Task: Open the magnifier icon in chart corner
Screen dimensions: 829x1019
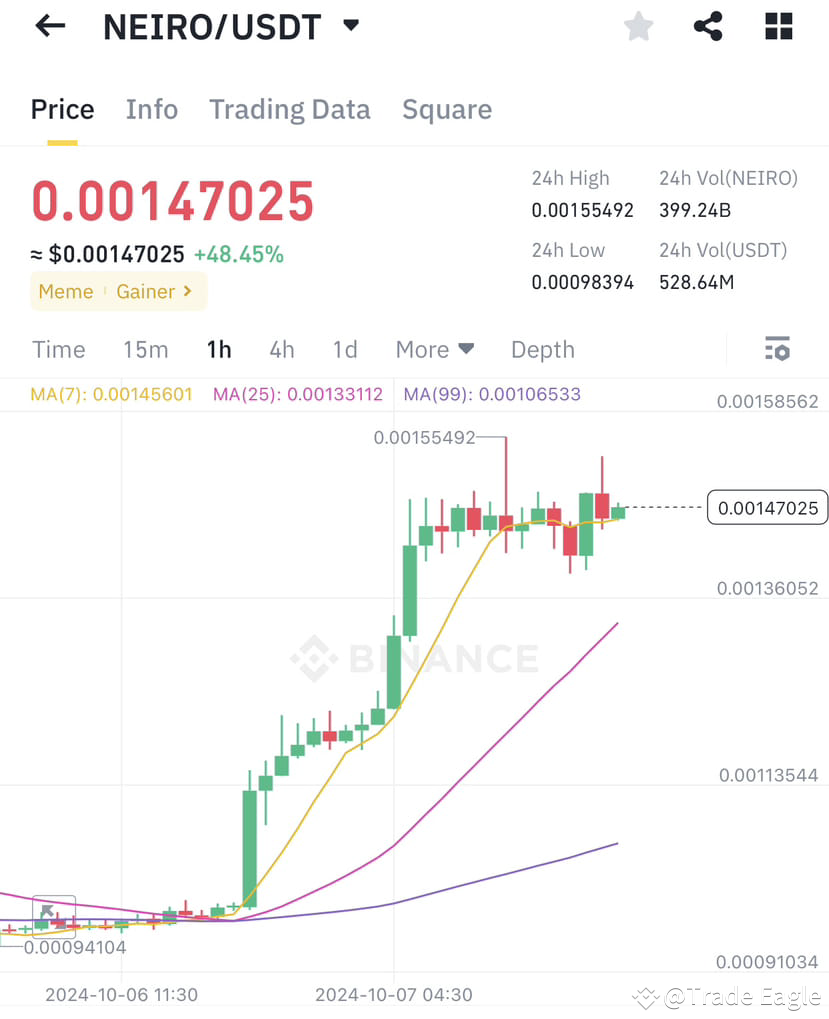Action: click(53, 913)
